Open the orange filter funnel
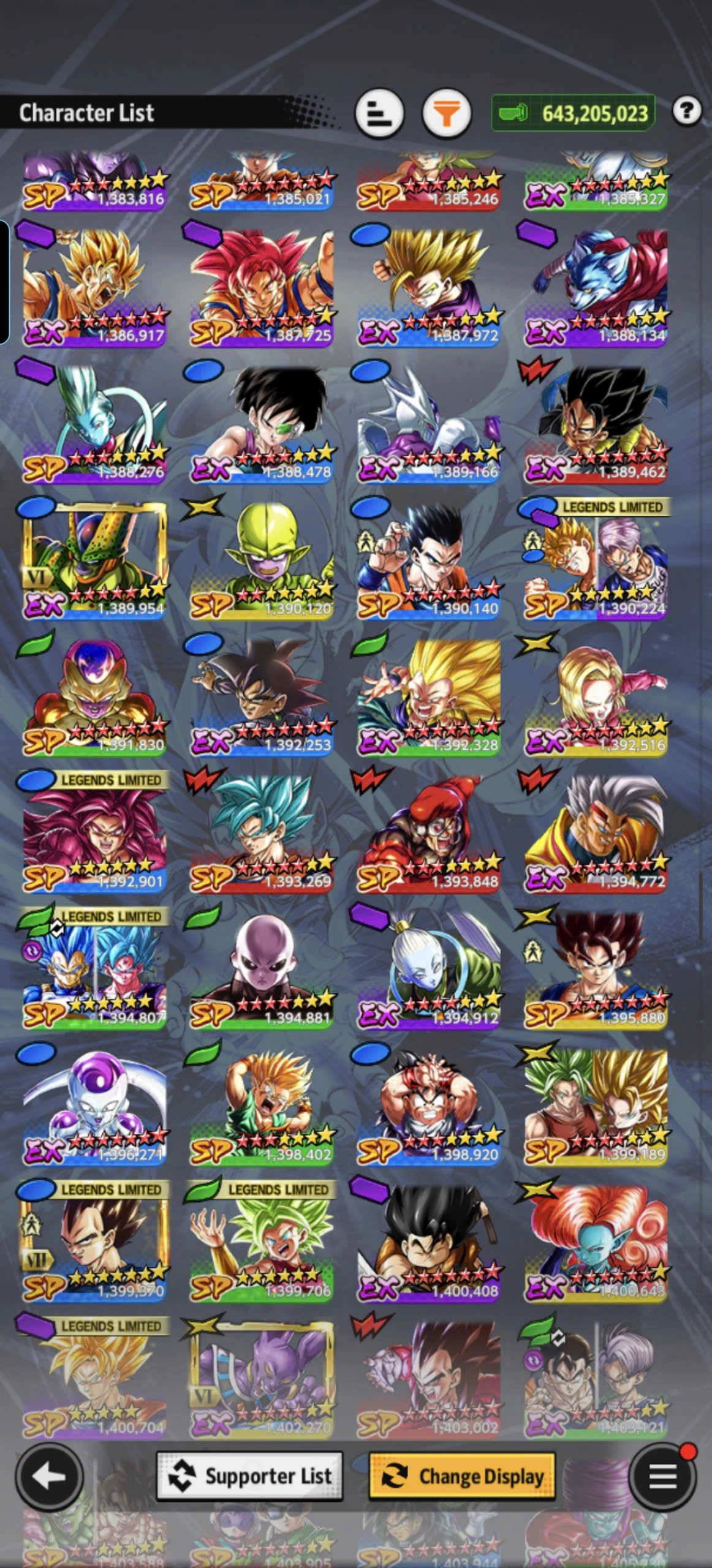This screenshot has width=712, height=1568. point(447,113)
